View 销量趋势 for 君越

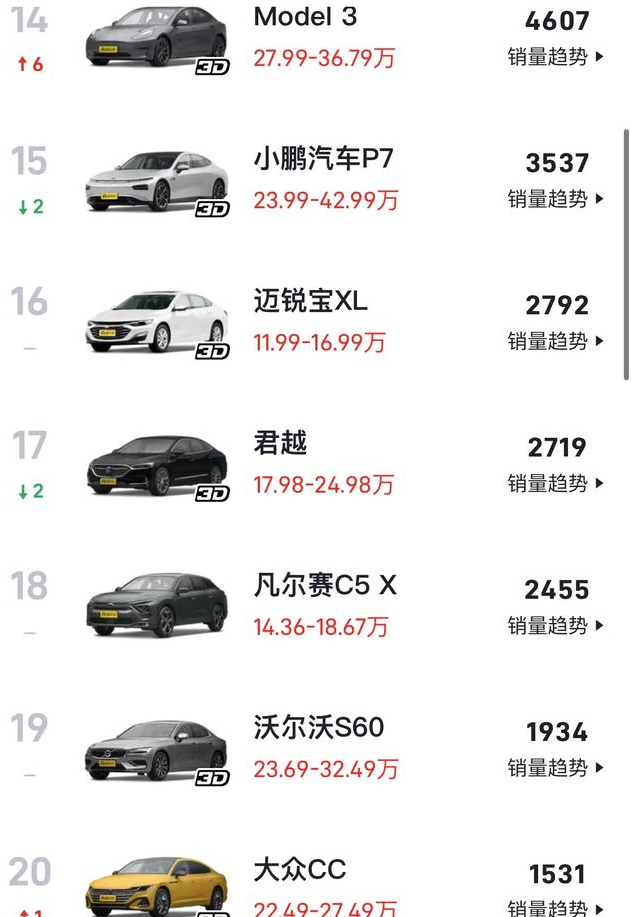(556, 483)
